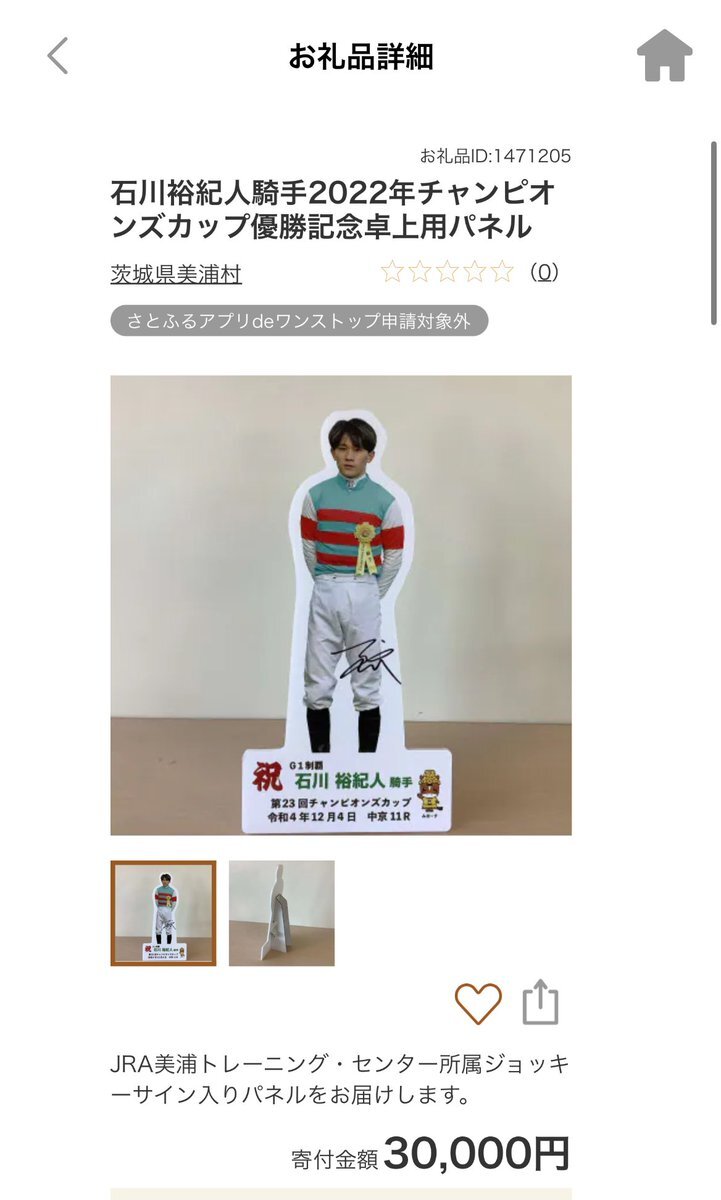Add this item to favorites with heart
Image resolution: width=721 pixels, height=1200 pixels.
tap(478, 1002)
